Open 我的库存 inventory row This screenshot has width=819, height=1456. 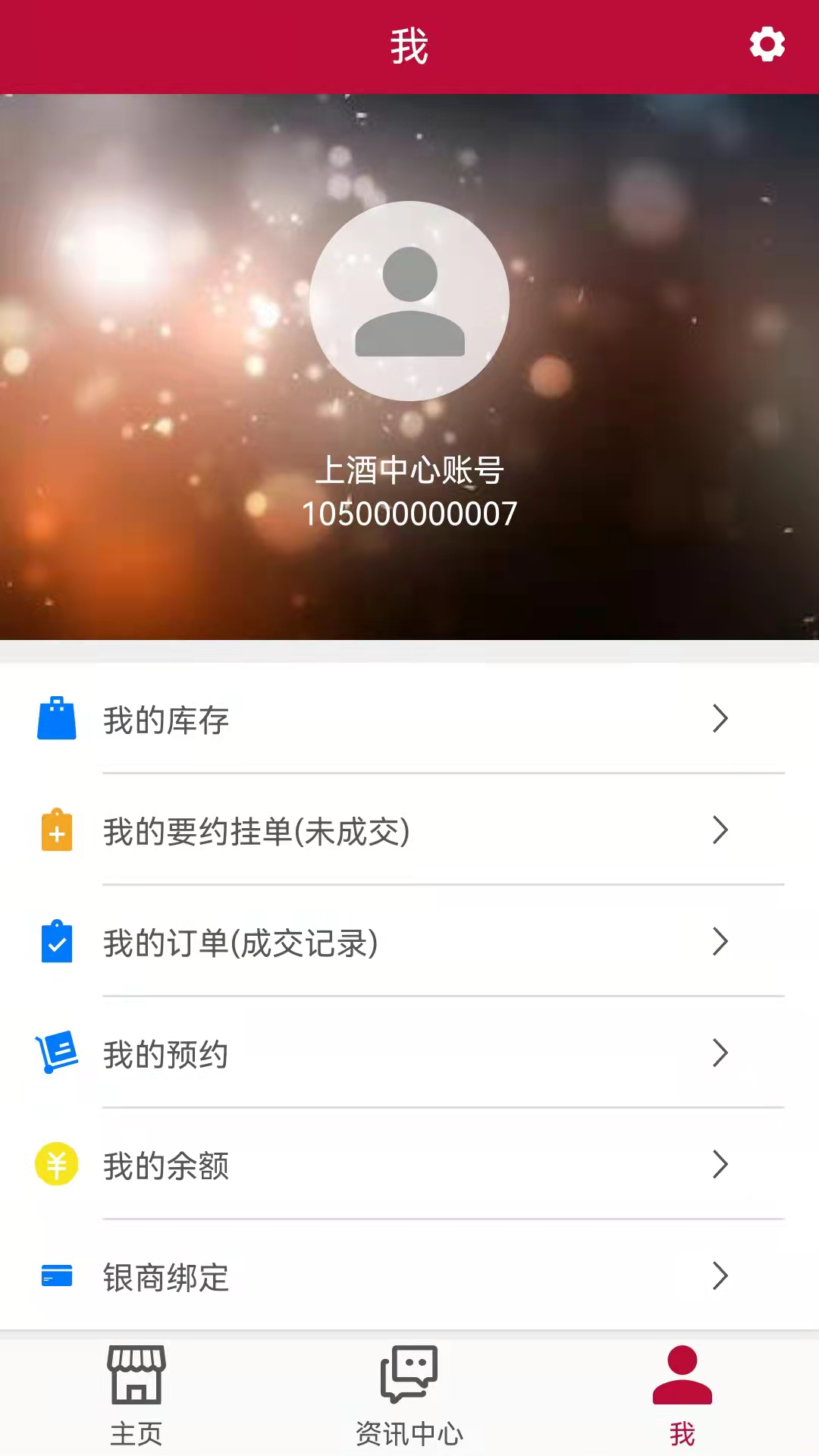409,719
